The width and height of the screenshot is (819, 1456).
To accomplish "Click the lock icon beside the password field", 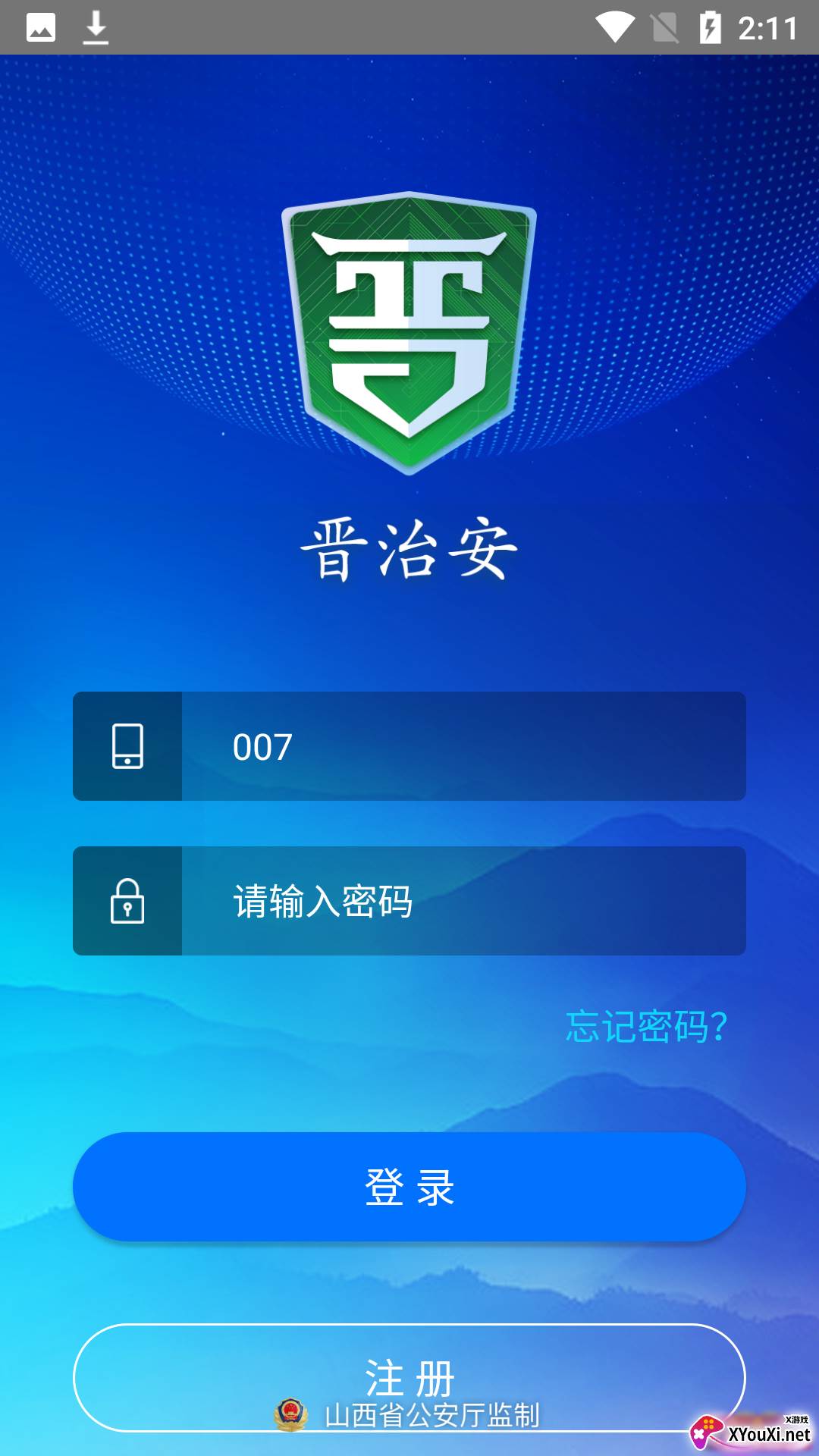I will [127, 902].
